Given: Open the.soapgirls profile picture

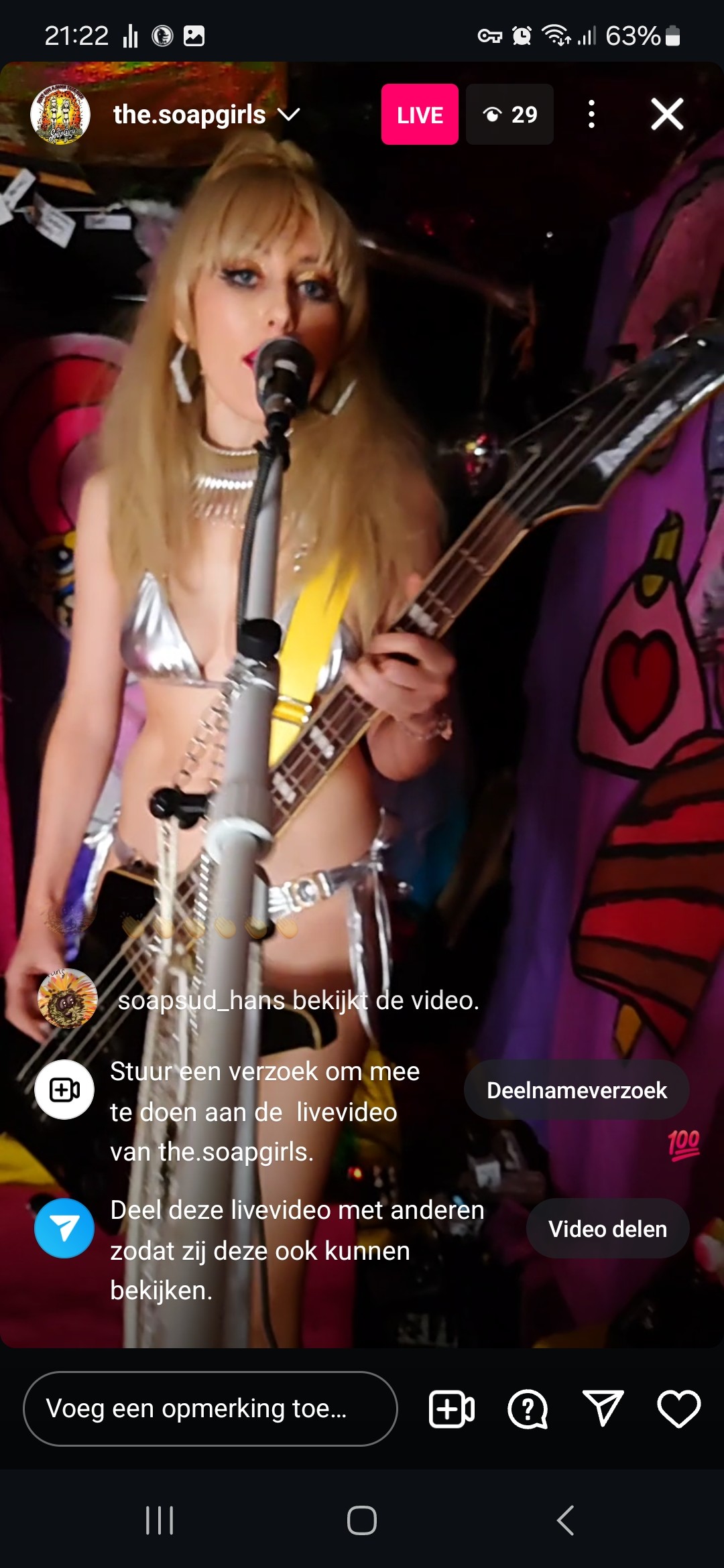Looking at the screenshot, I should click(x=60, y=115).
